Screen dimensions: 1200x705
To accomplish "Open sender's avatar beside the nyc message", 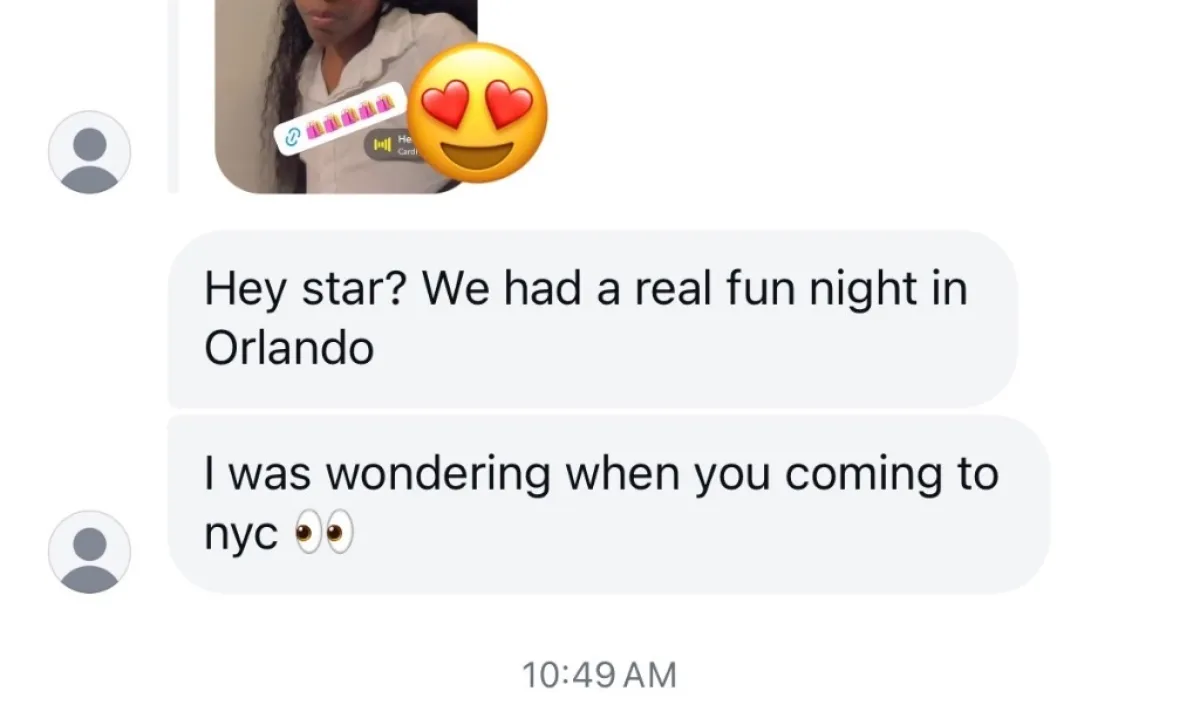I will [90, 552].
